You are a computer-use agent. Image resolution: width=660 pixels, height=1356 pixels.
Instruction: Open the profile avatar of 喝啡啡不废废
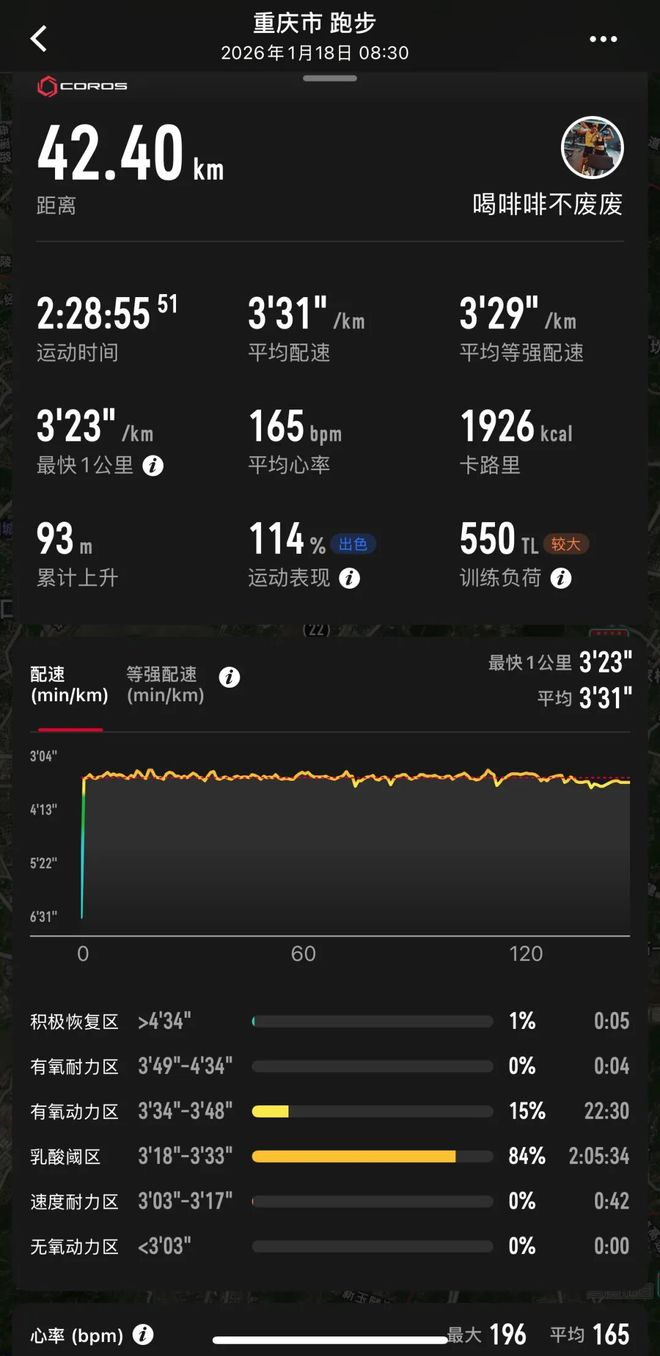[x=592, y=148]
